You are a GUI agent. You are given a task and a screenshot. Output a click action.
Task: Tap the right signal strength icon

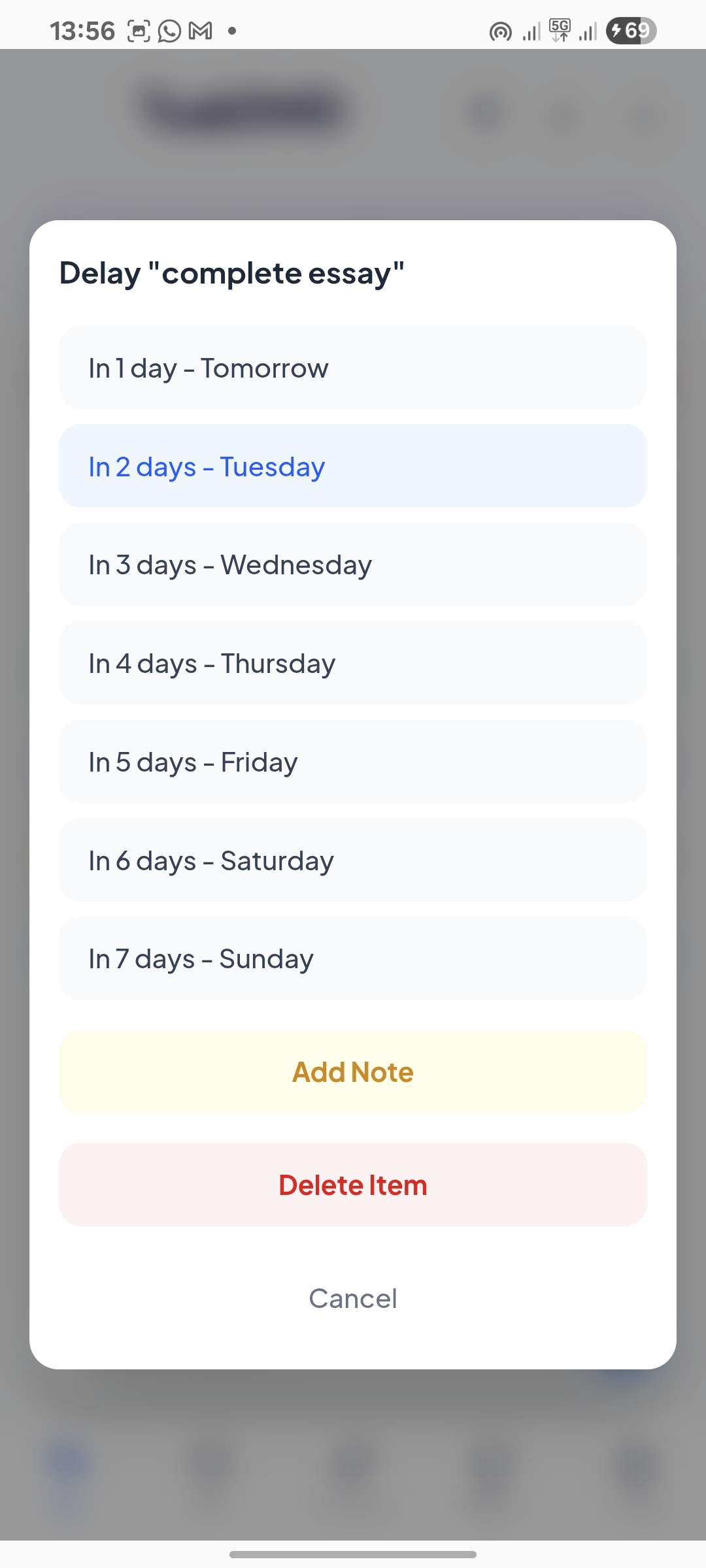coord(588,30)
